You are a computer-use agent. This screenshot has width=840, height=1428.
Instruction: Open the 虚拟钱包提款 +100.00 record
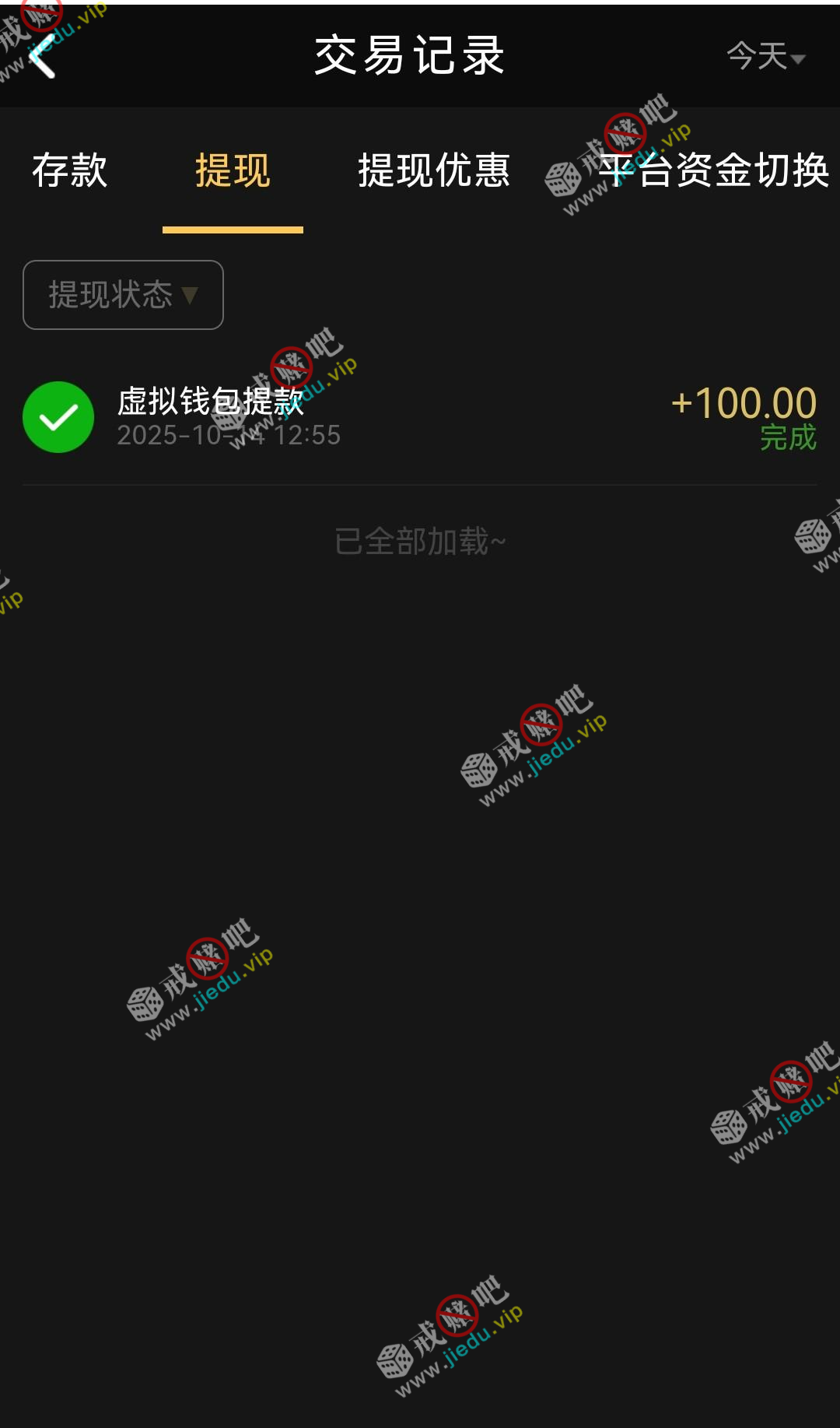pyautogui.click(x=420, y=417)
